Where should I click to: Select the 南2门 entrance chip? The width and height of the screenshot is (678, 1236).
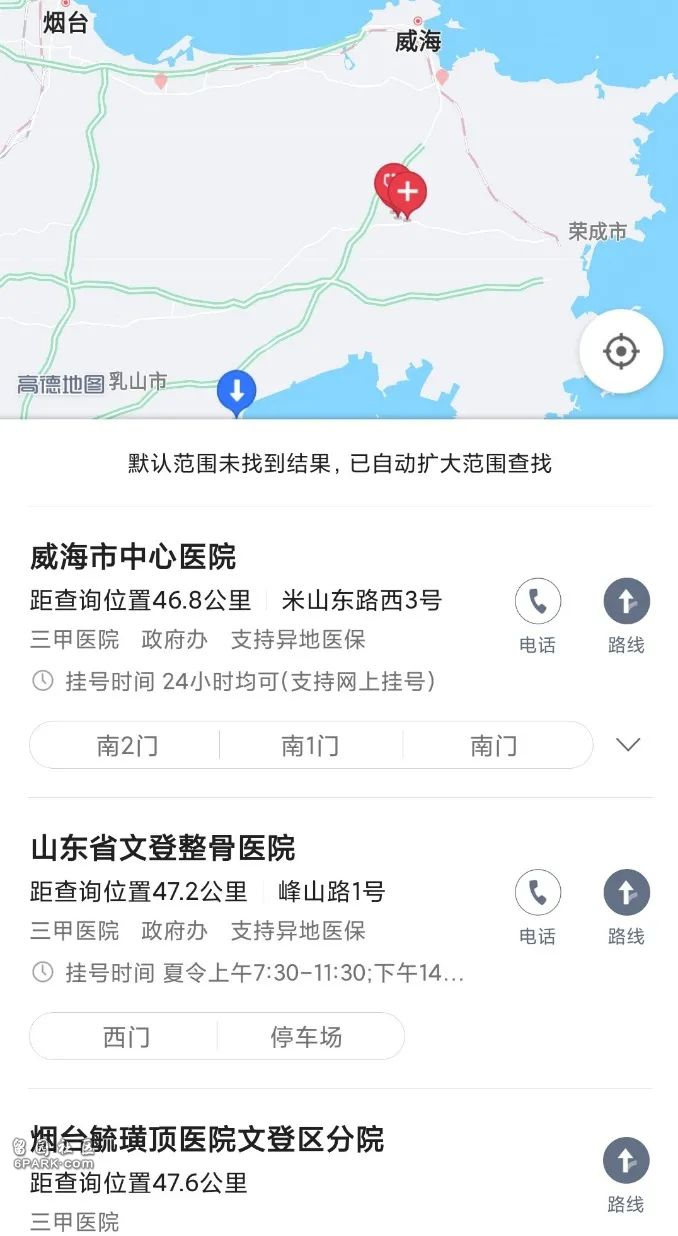pos(127,745)
